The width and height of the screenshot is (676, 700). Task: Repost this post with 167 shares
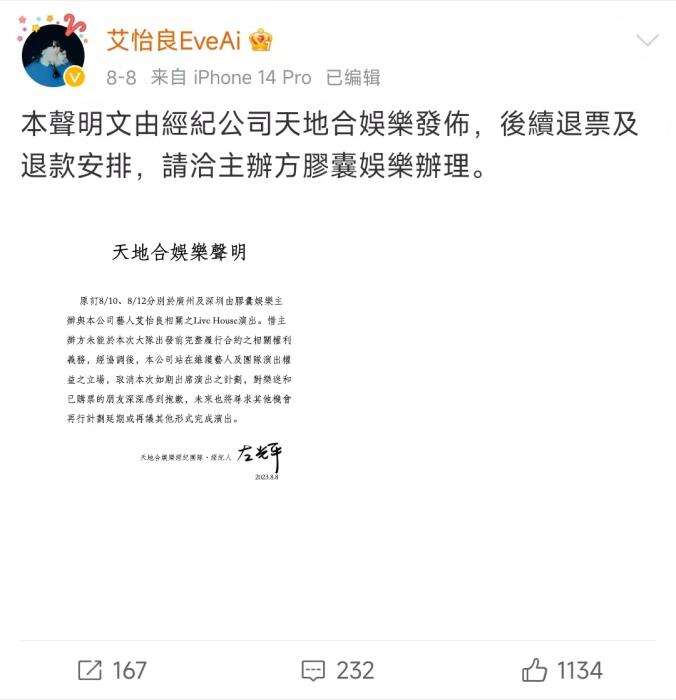pos(112,670)
